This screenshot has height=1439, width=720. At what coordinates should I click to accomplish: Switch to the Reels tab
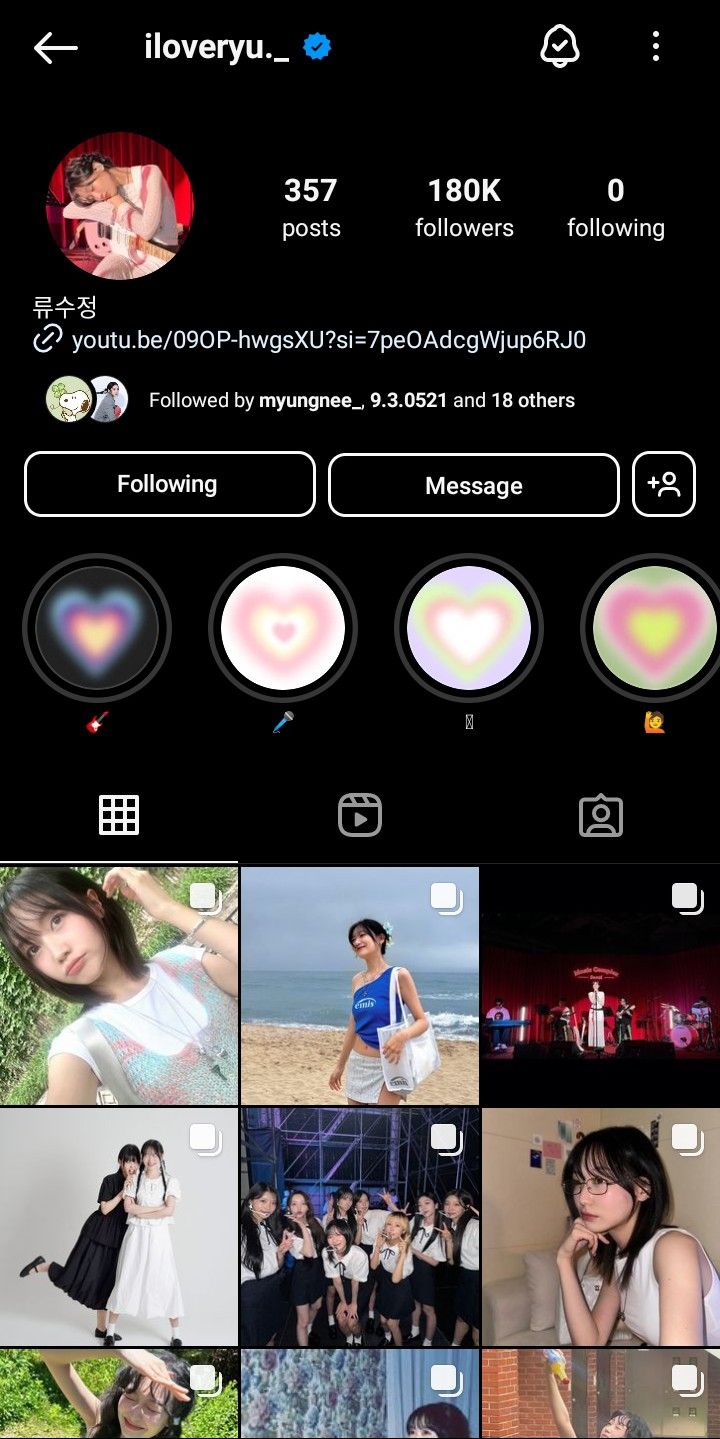tap(360, 816)
